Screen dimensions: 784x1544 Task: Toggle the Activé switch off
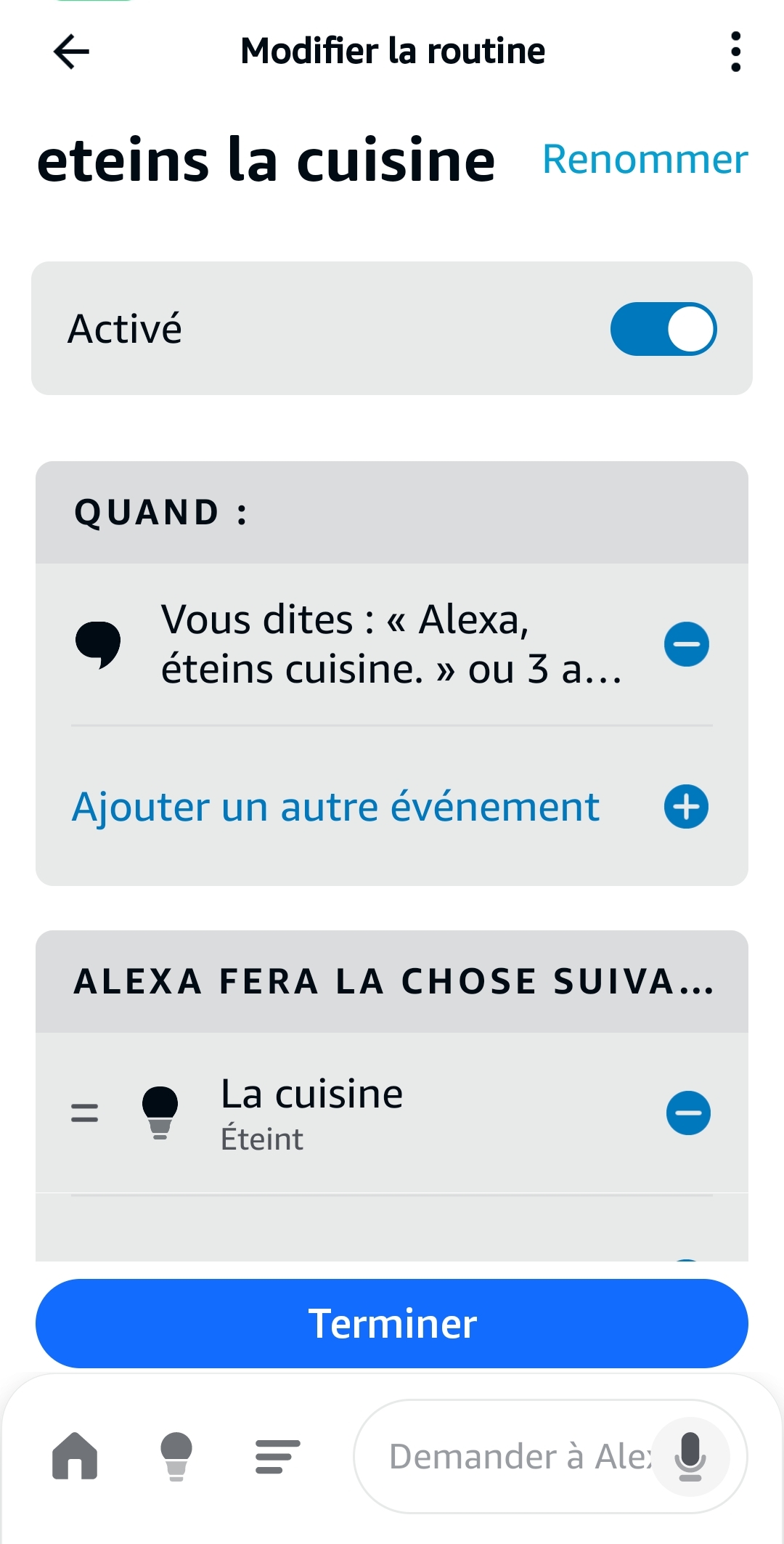[x=663, y=329]
